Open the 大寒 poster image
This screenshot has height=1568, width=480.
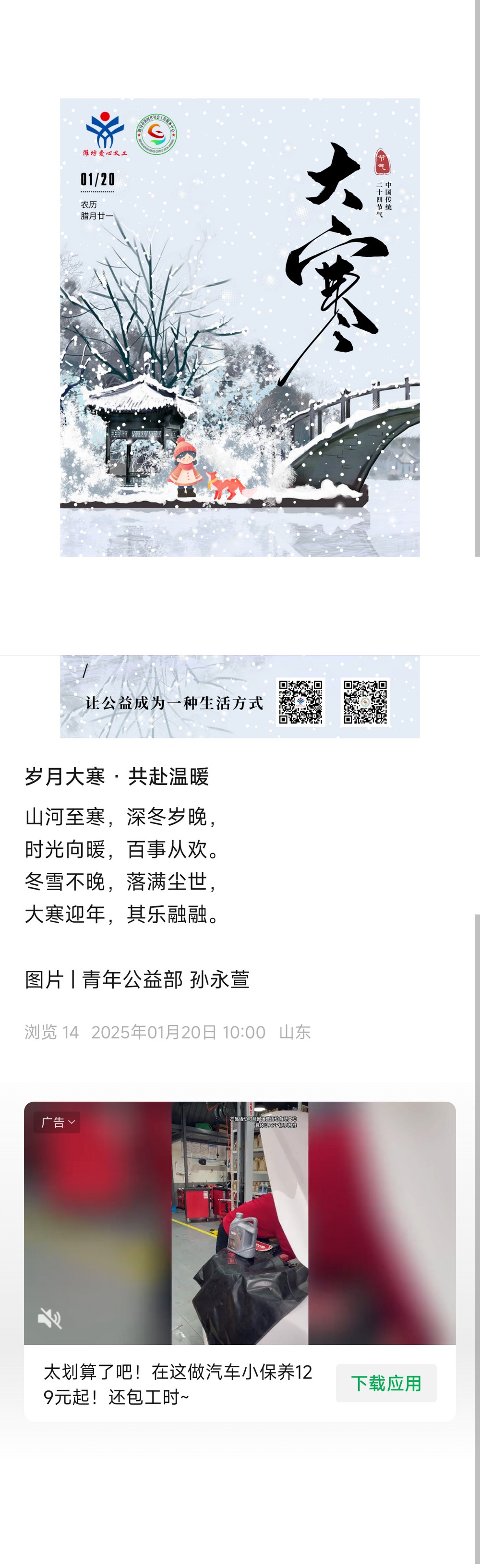[240, 327]
